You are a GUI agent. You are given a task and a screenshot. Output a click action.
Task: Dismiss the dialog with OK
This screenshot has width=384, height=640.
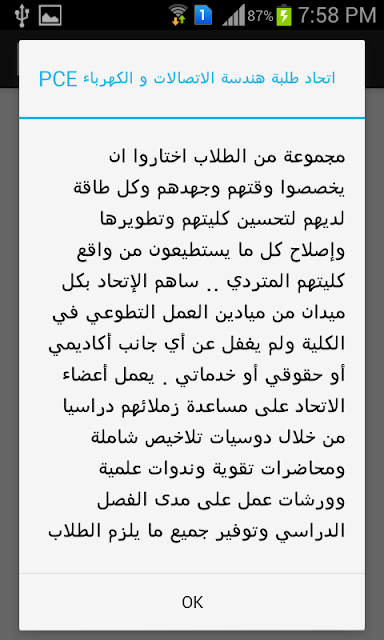pyautogui.click(x=192, y=602)
